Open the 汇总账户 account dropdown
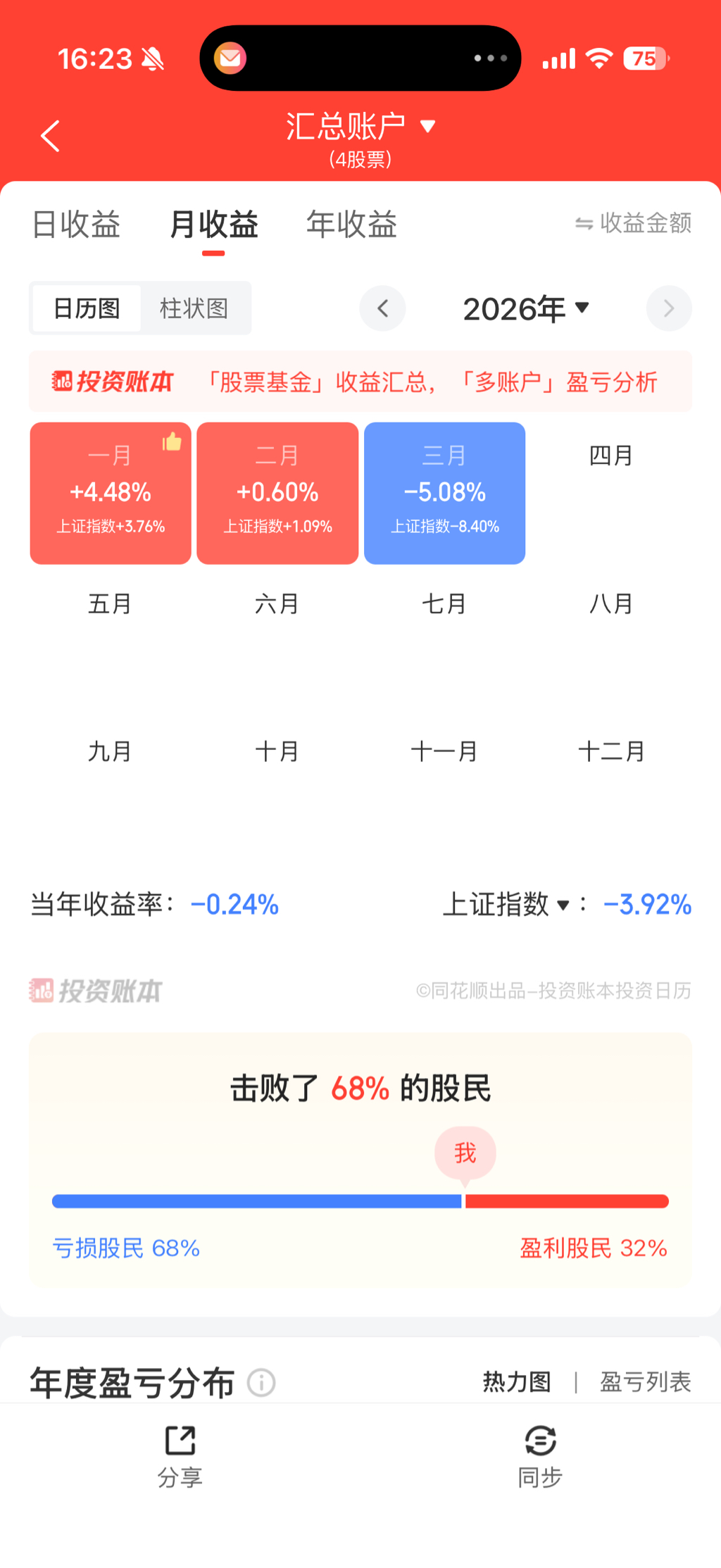The width and height of the screenshot is (721, 1568). tap(360, 127)
